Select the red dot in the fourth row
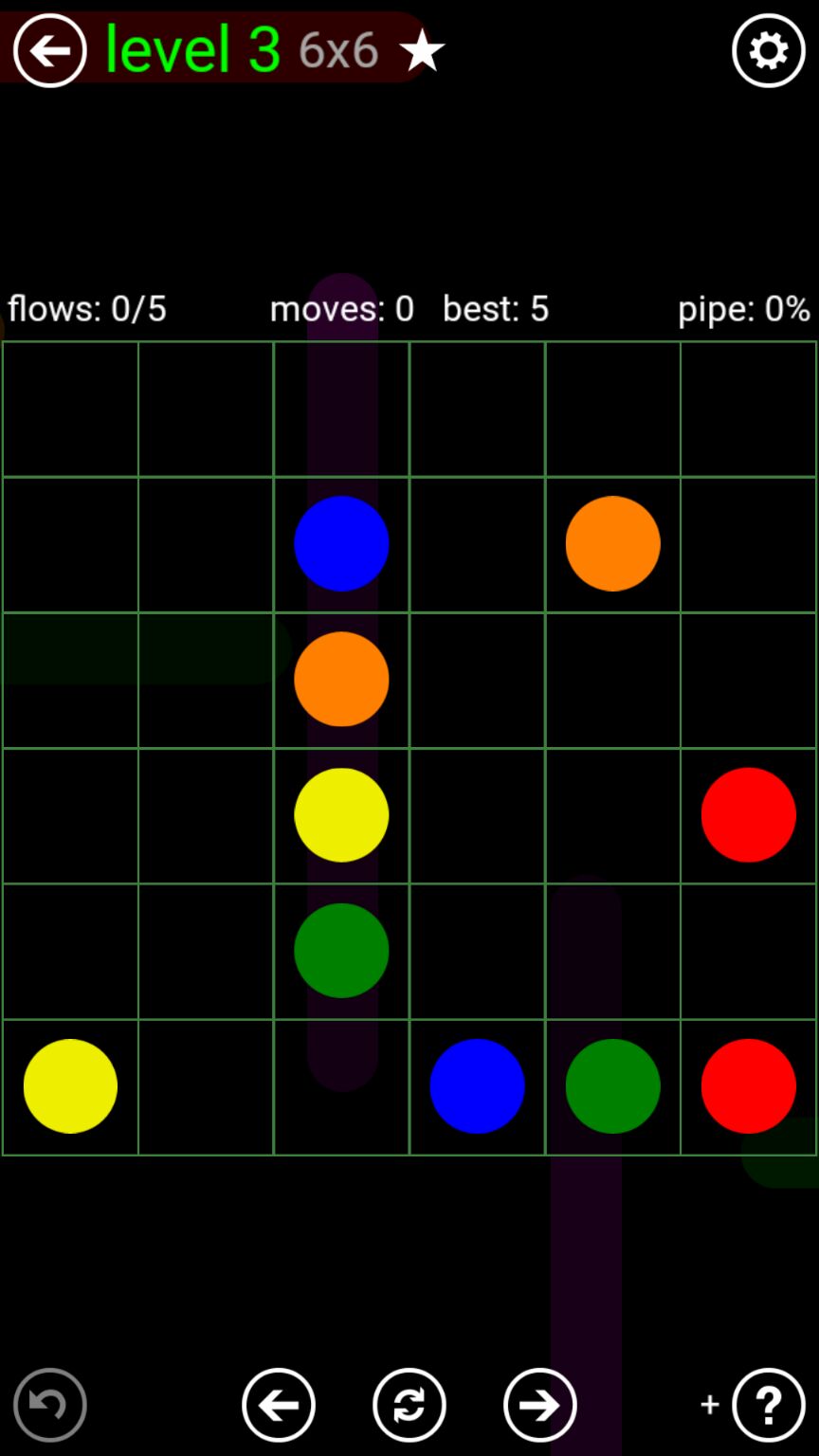The width and height of the screenshot is (819, 1456). point(748,814)
